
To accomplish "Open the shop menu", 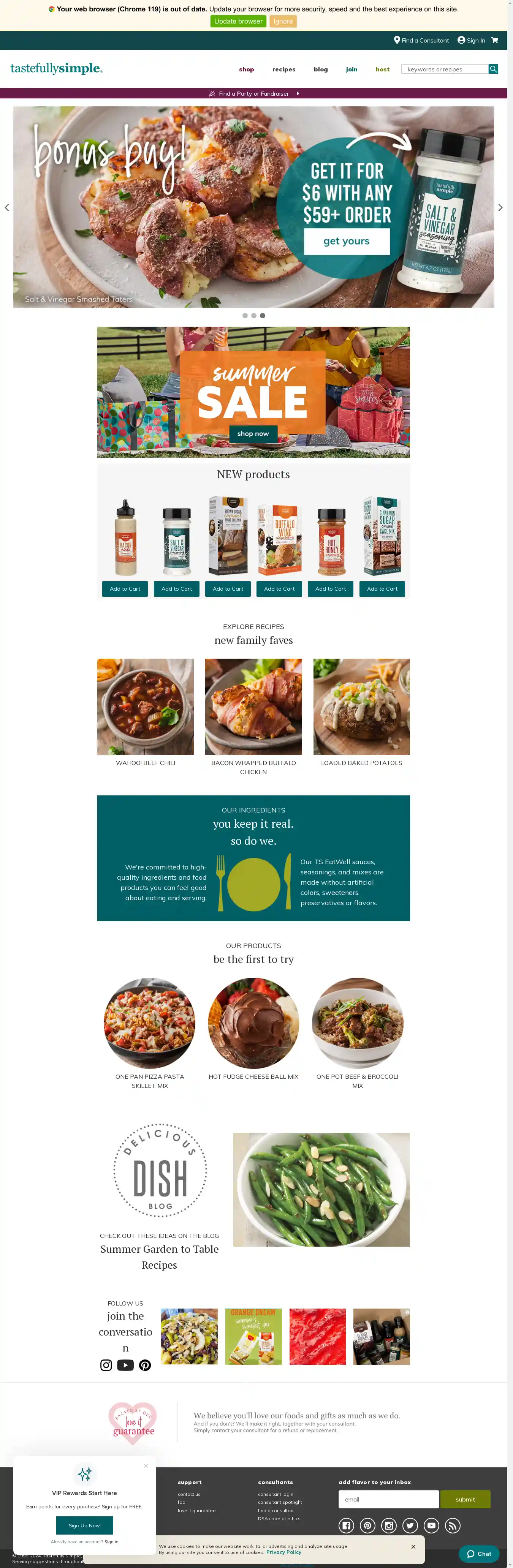I will pos(246,70).
